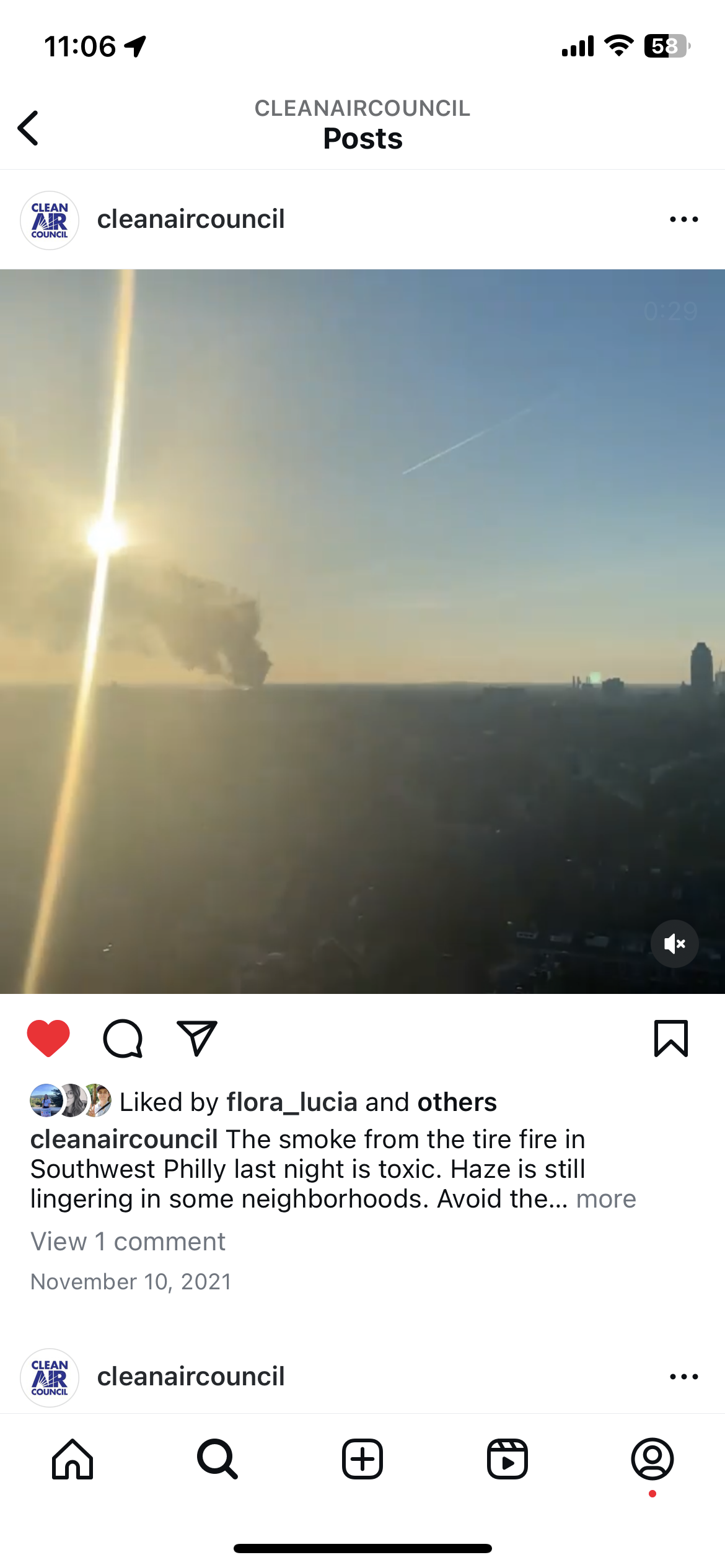View 1 comment on the post
725x1568 pixels.
click(x=128, y=1242)
